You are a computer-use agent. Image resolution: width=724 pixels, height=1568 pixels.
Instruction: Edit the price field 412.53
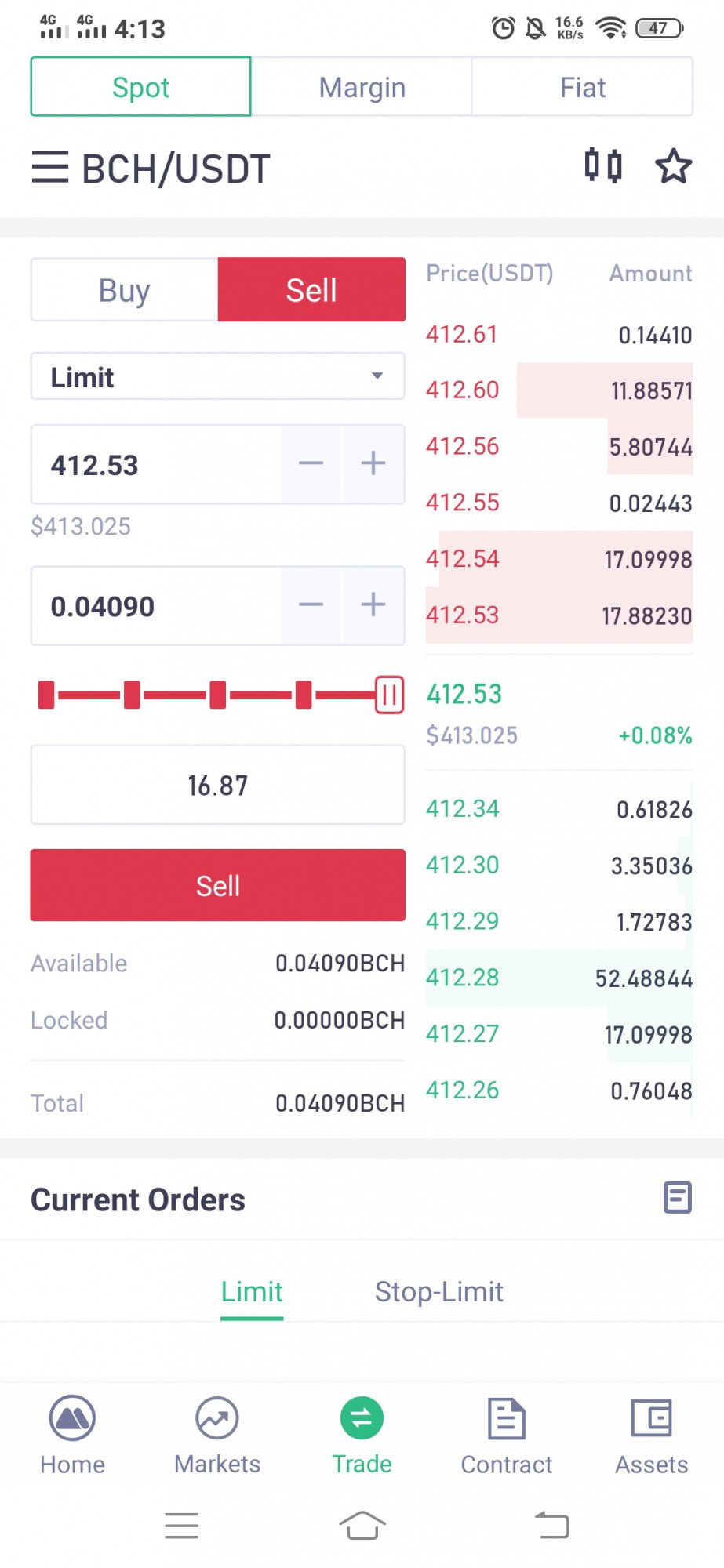[x=156, y=464]
